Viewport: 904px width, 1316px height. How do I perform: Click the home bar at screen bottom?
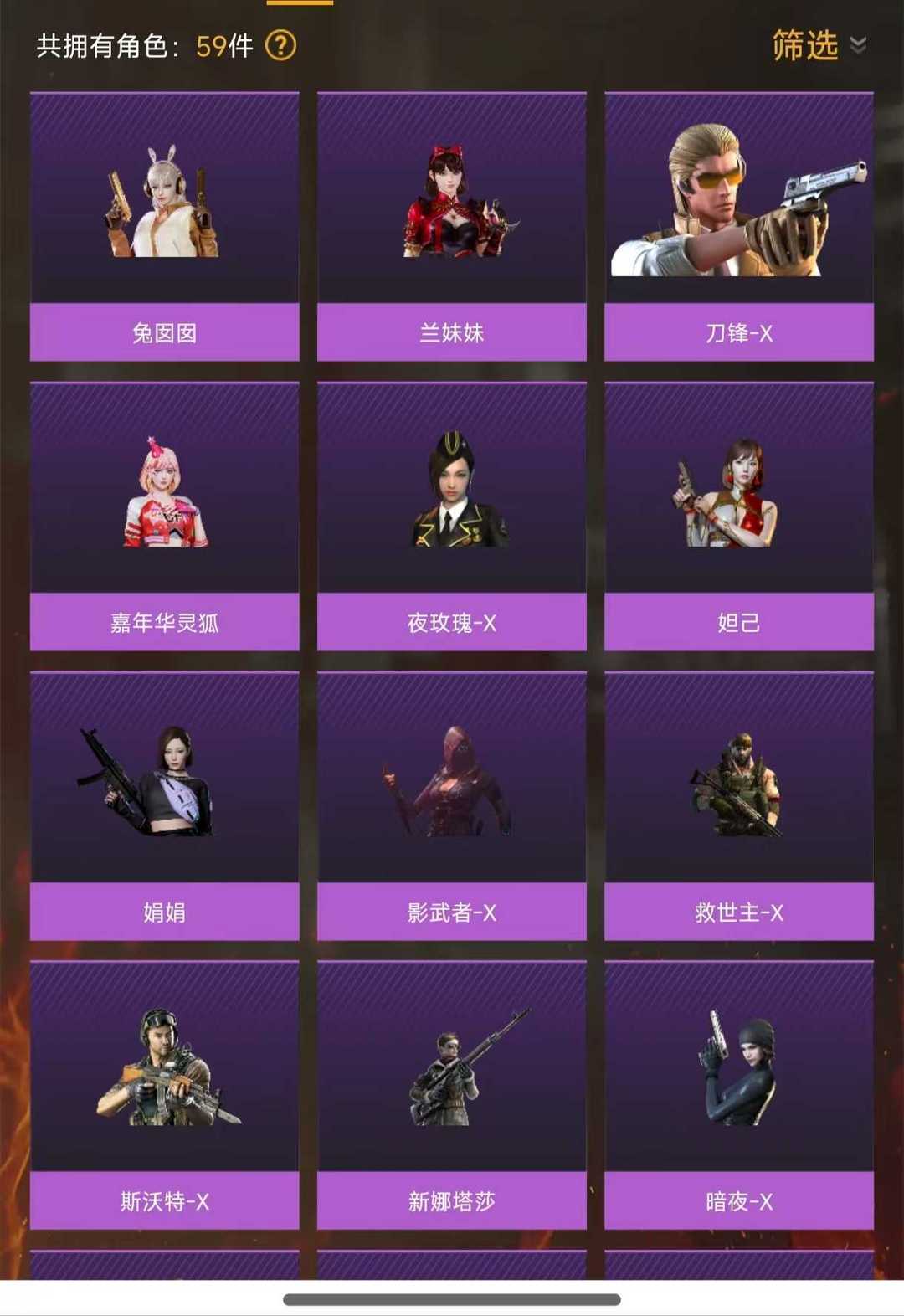(x=452, y=1299)
